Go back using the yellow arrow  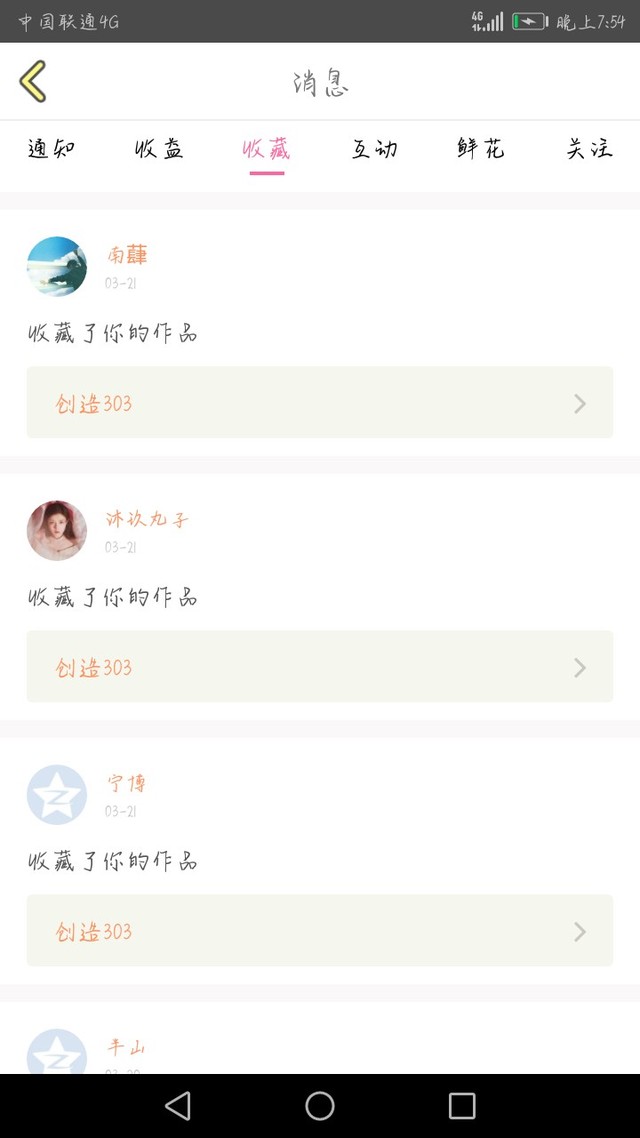pyautogui.click(x=33, y=81)
